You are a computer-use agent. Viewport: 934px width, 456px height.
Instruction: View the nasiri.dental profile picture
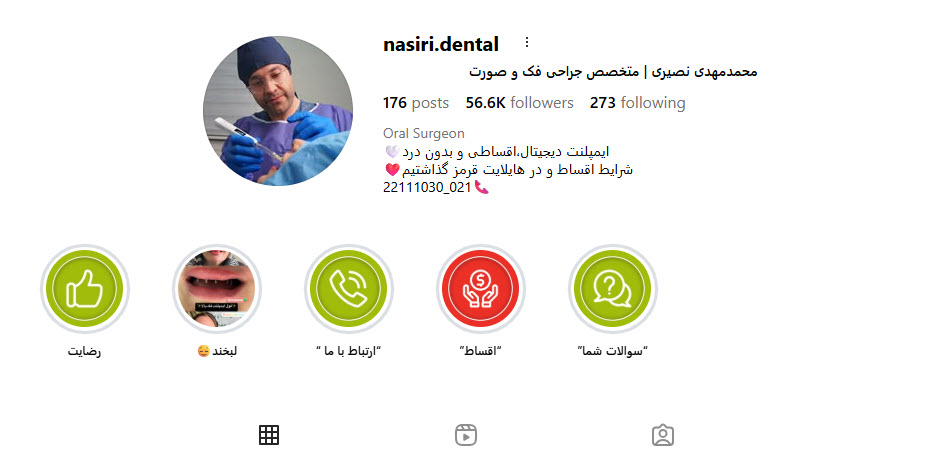278,111
